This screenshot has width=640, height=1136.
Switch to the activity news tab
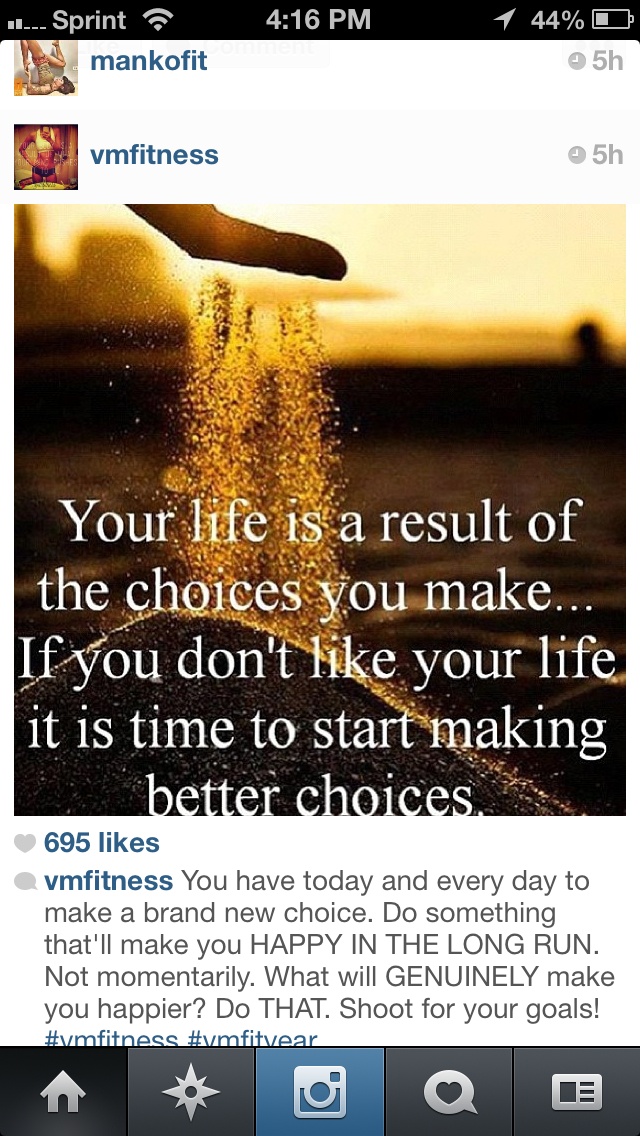(449, 1092)
